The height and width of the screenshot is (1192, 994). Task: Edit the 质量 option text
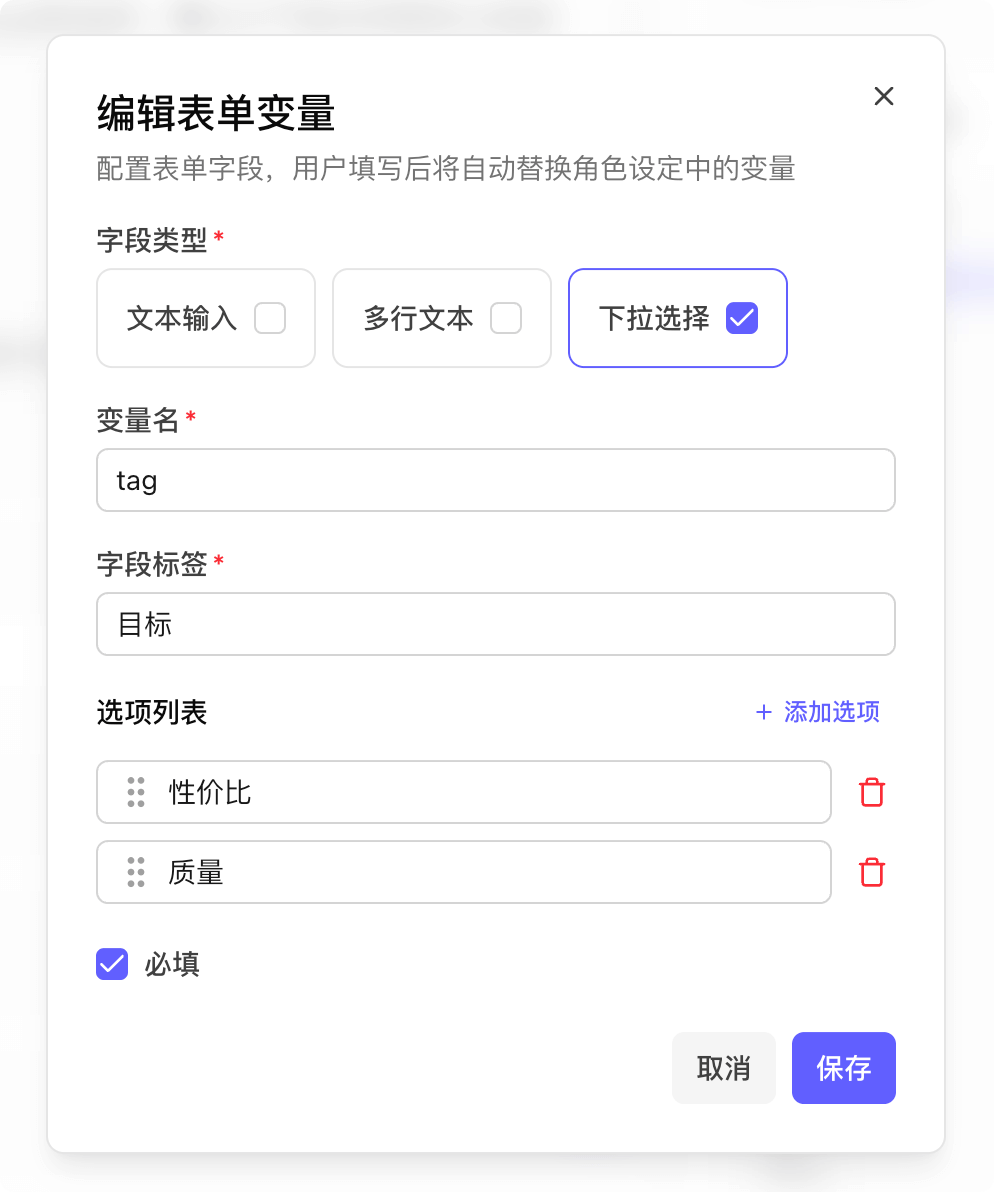tap(490, 872)
